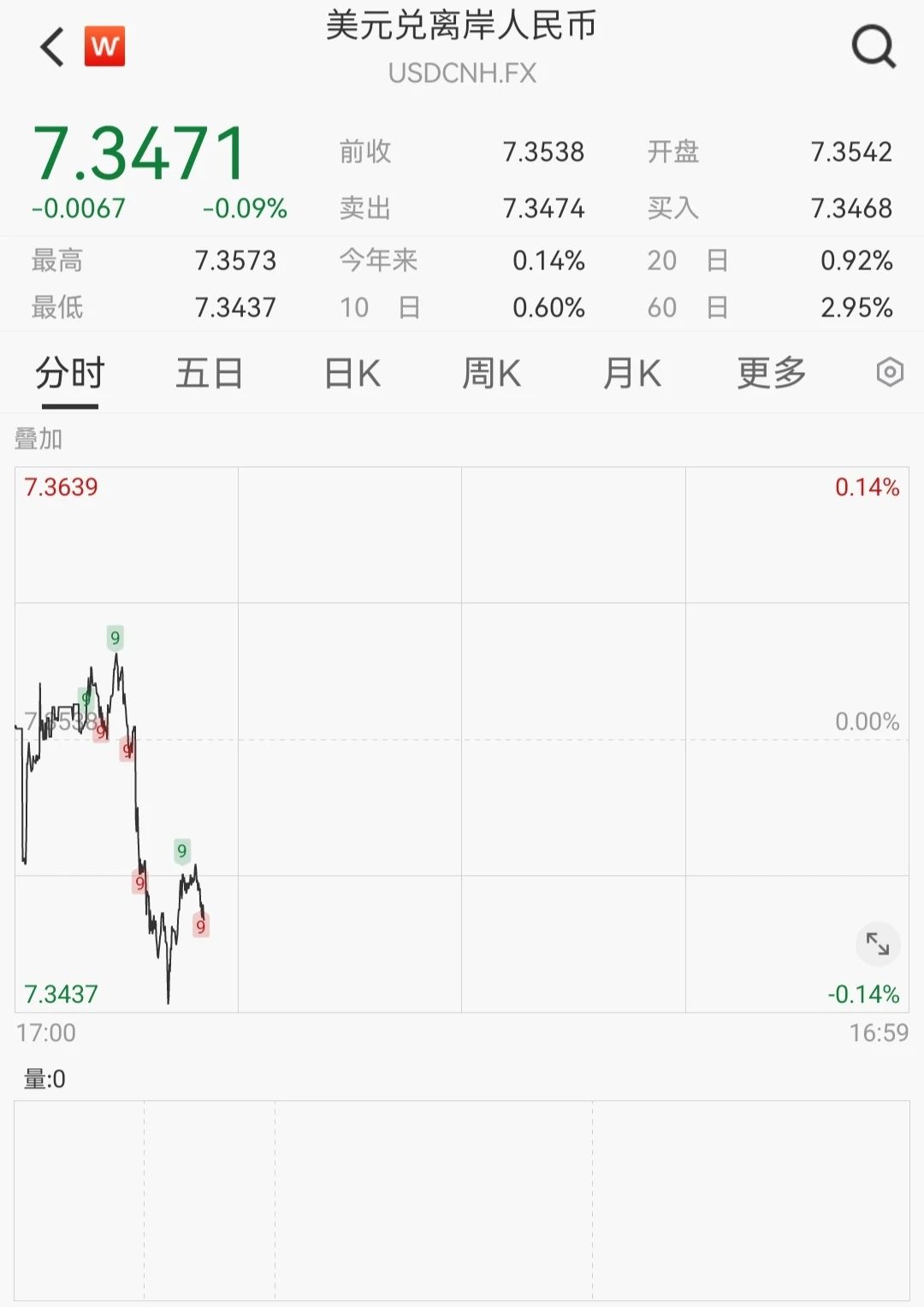Screen dimensions: 924x1307
Task: Select the 月K chart tab
Action: [x=631, y=374]
